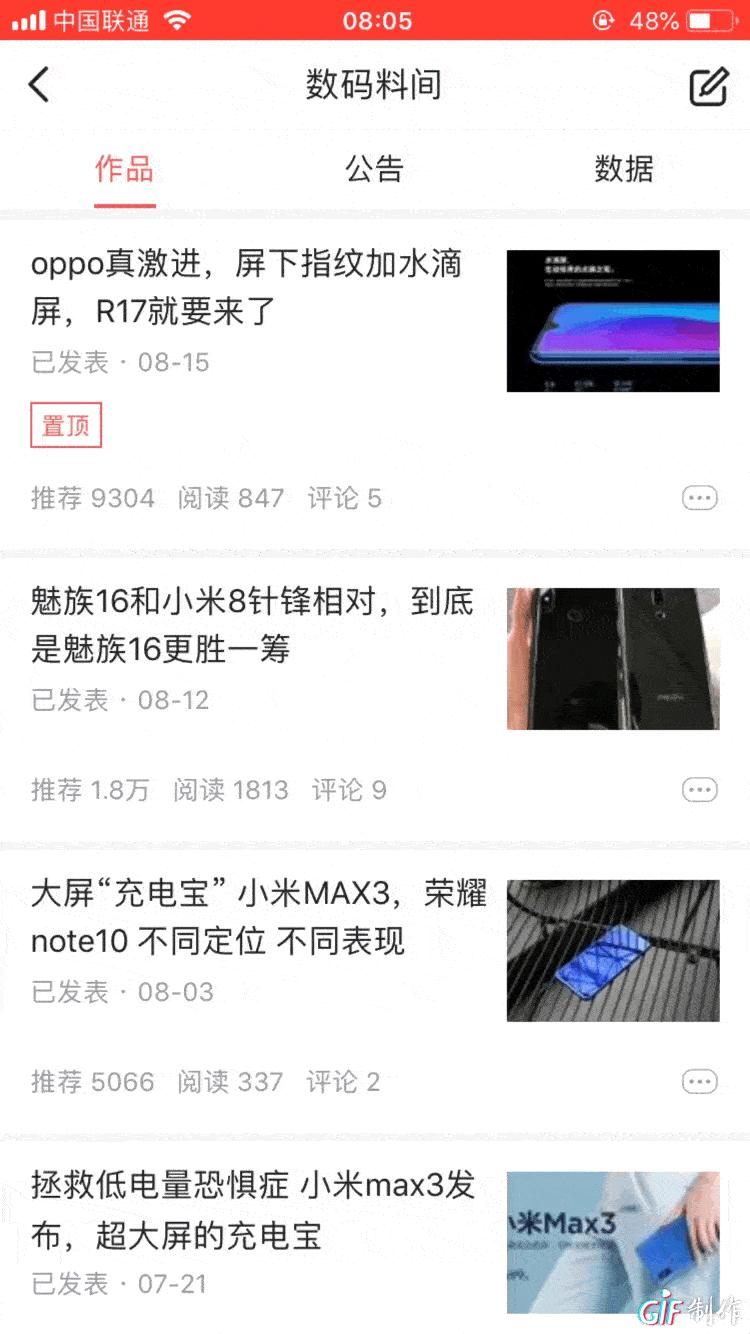Open the 拯救低电量恐惧症 小米max3 article
Viewport: 750px width, 1334px height.
coord(252,1211)
